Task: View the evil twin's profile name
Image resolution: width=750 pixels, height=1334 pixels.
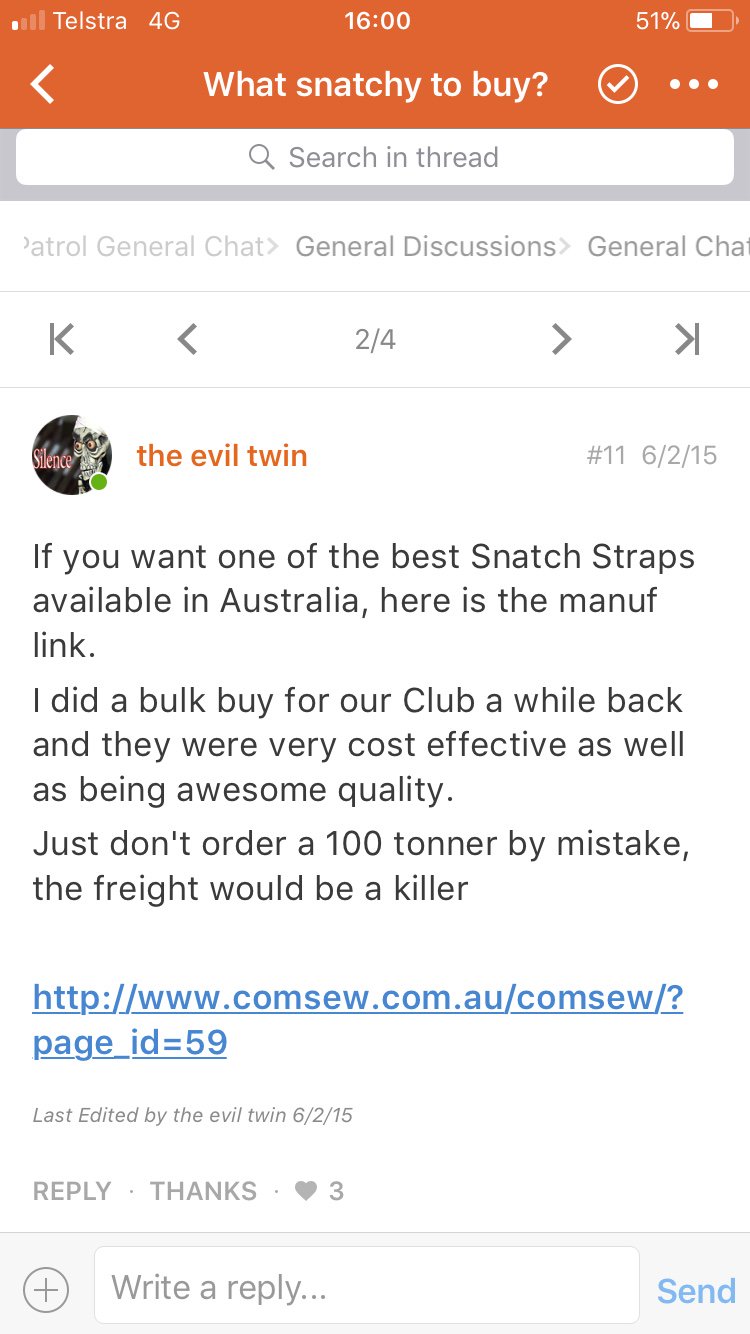Action: click(x=221, y=456)
